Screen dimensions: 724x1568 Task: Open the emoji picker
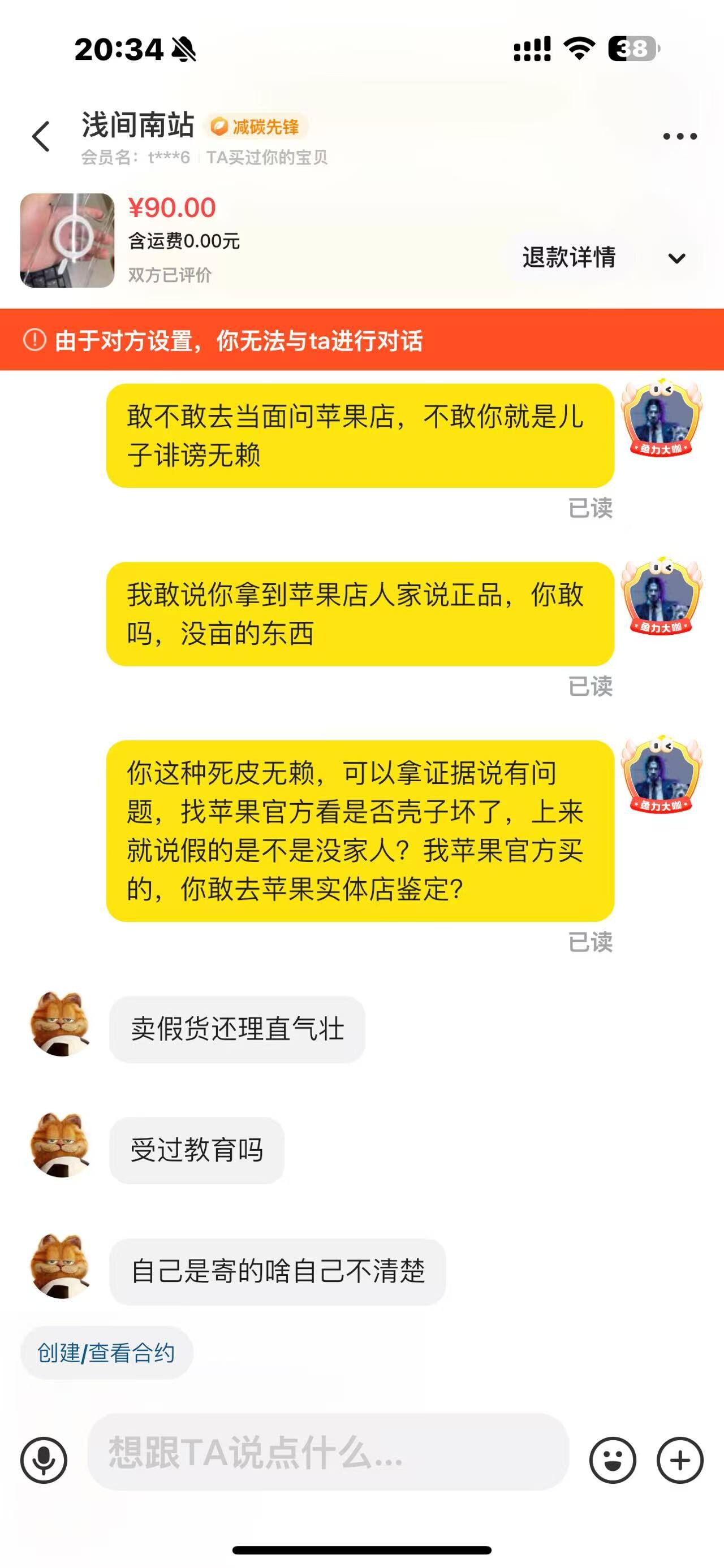[613, 1459]
